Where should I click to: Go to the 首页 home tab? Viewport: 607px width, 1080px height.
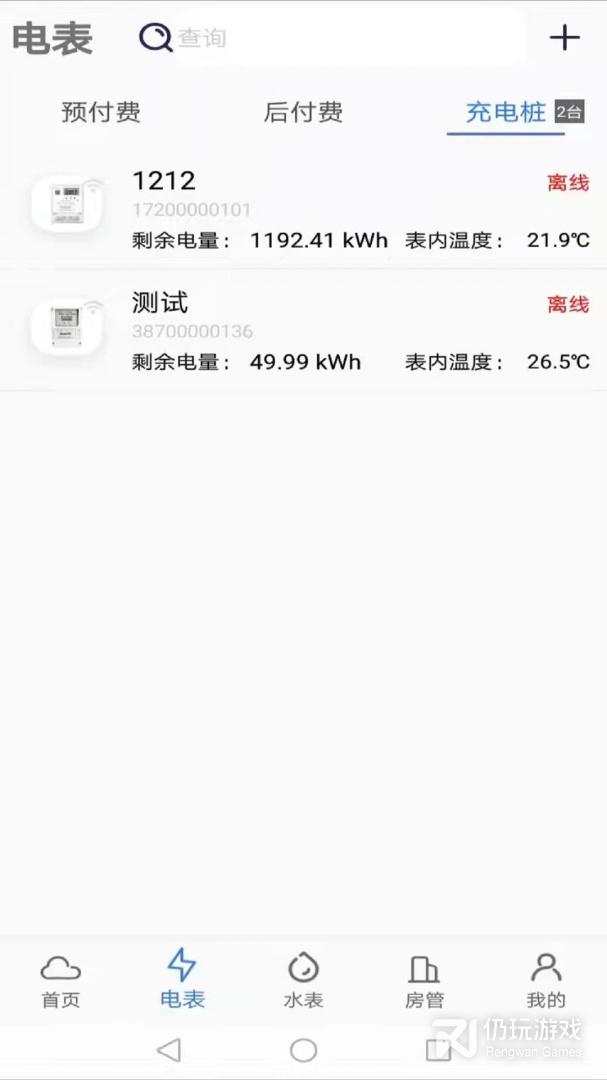[x=61, y=981]
